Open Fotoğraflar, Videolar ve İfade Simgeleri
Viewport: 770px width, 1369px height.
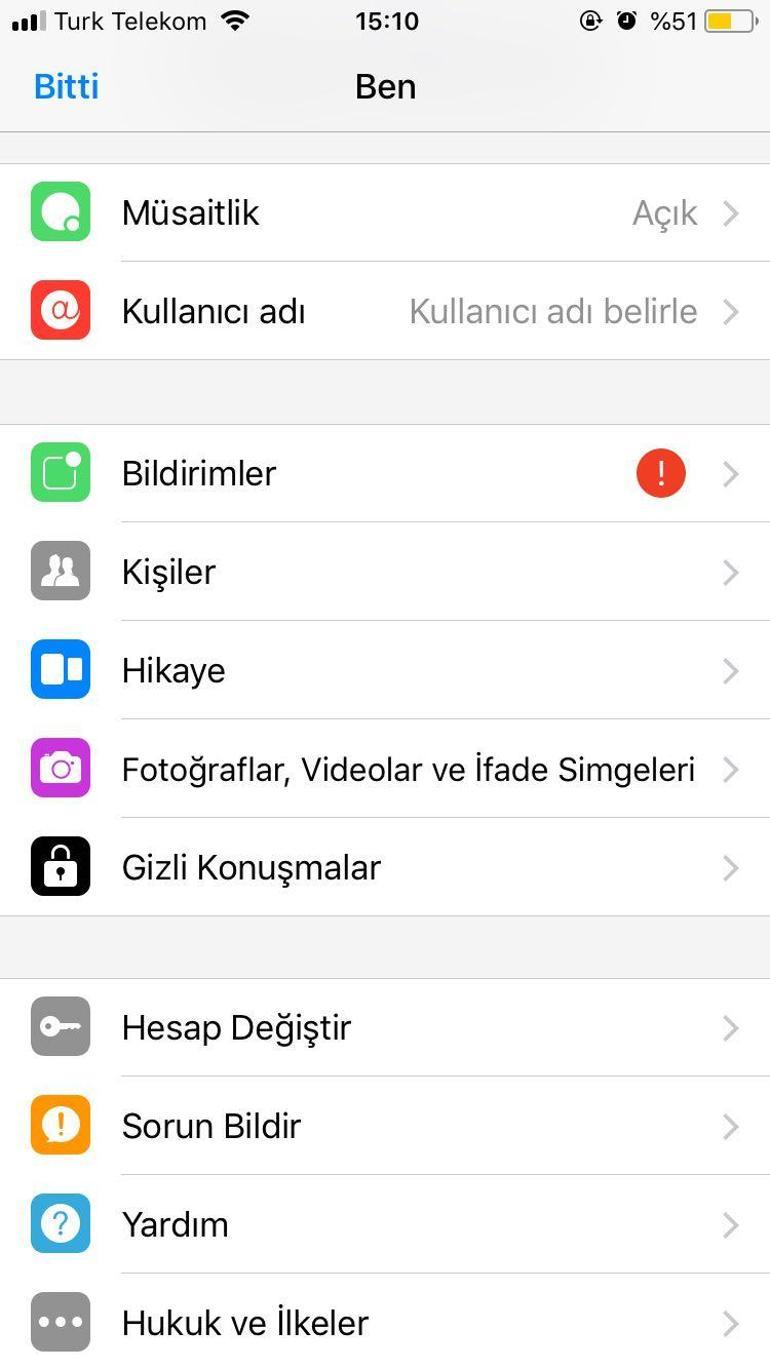click(407, 769)
